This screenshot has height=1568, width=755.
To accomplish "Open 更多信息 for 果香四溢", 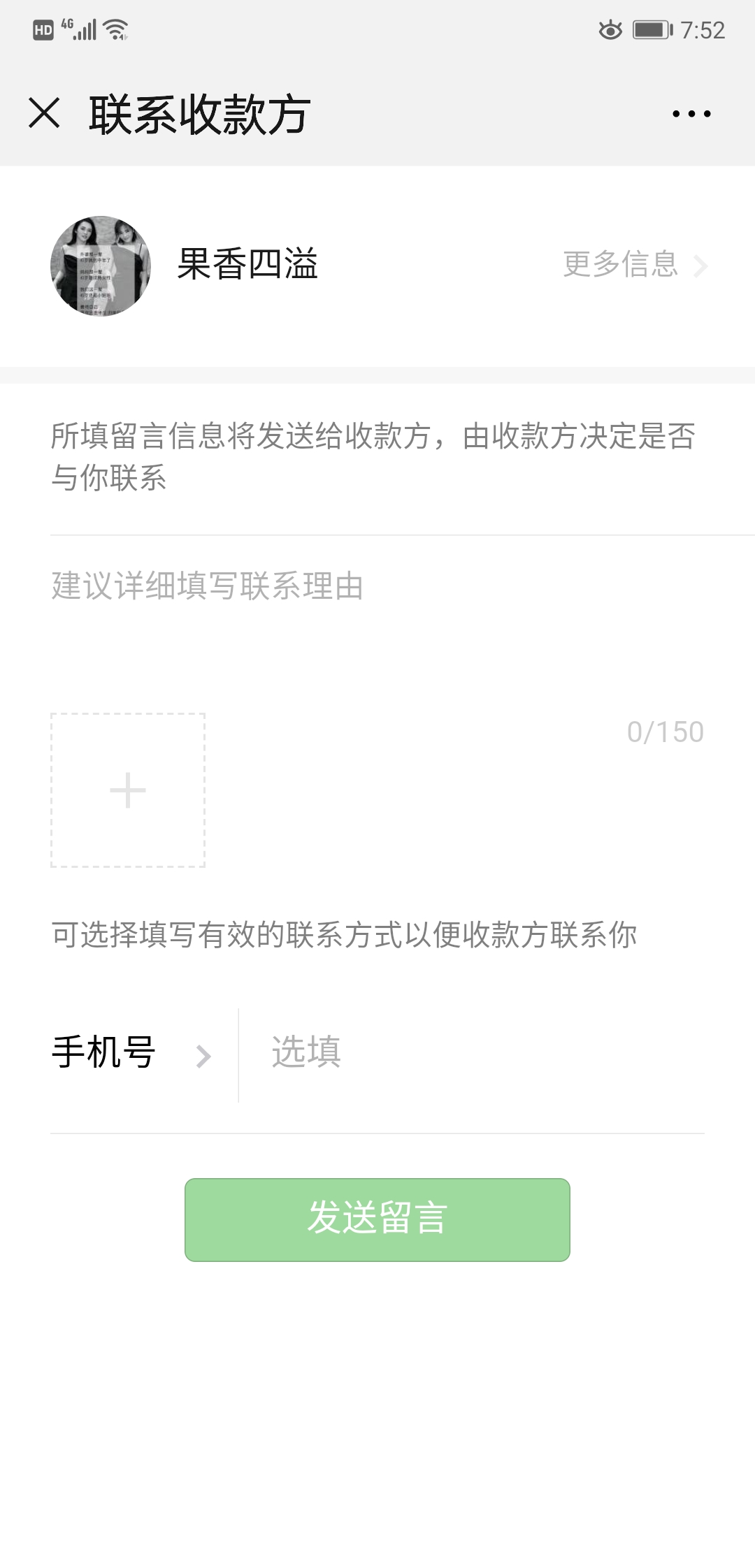I will 635,265.
